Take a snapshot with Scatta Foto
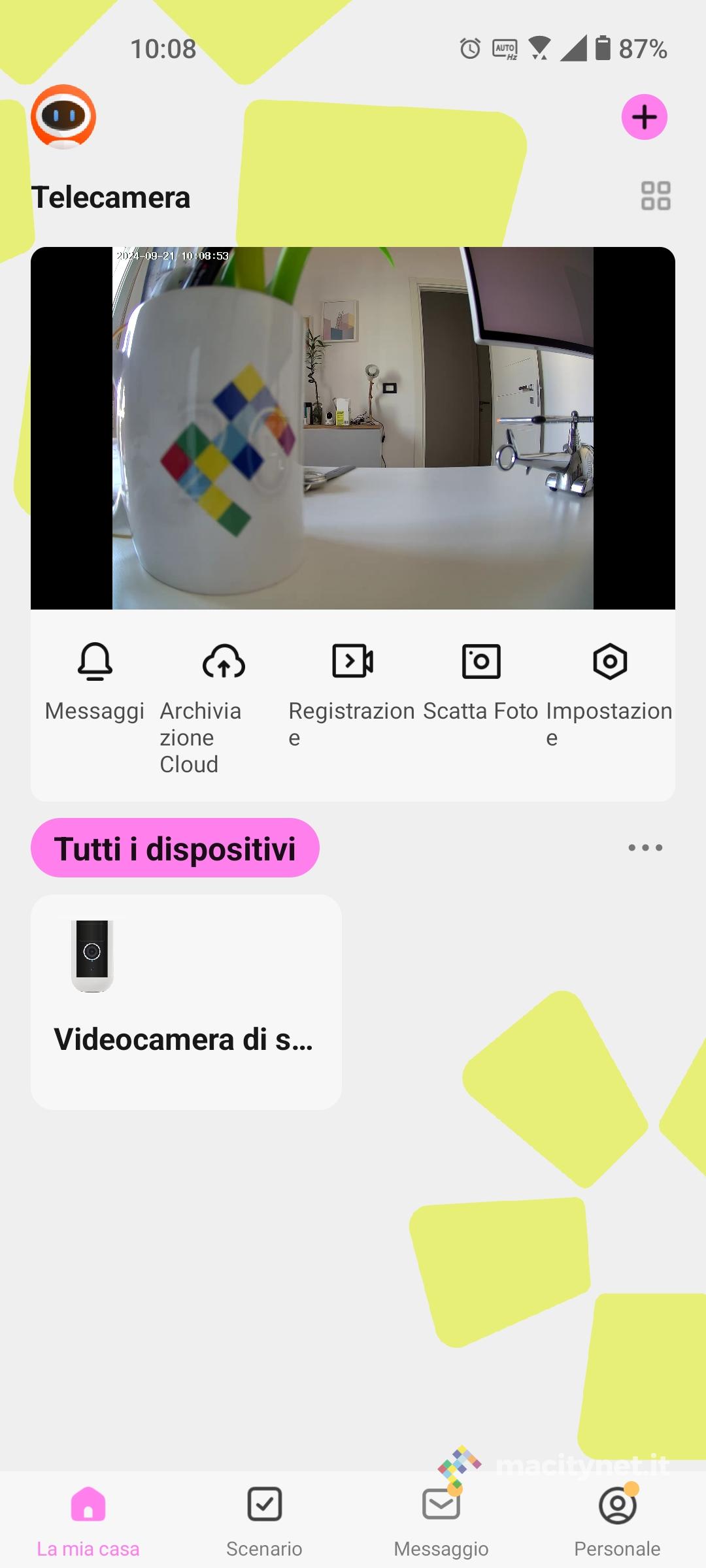 click(x=480, y=661)
